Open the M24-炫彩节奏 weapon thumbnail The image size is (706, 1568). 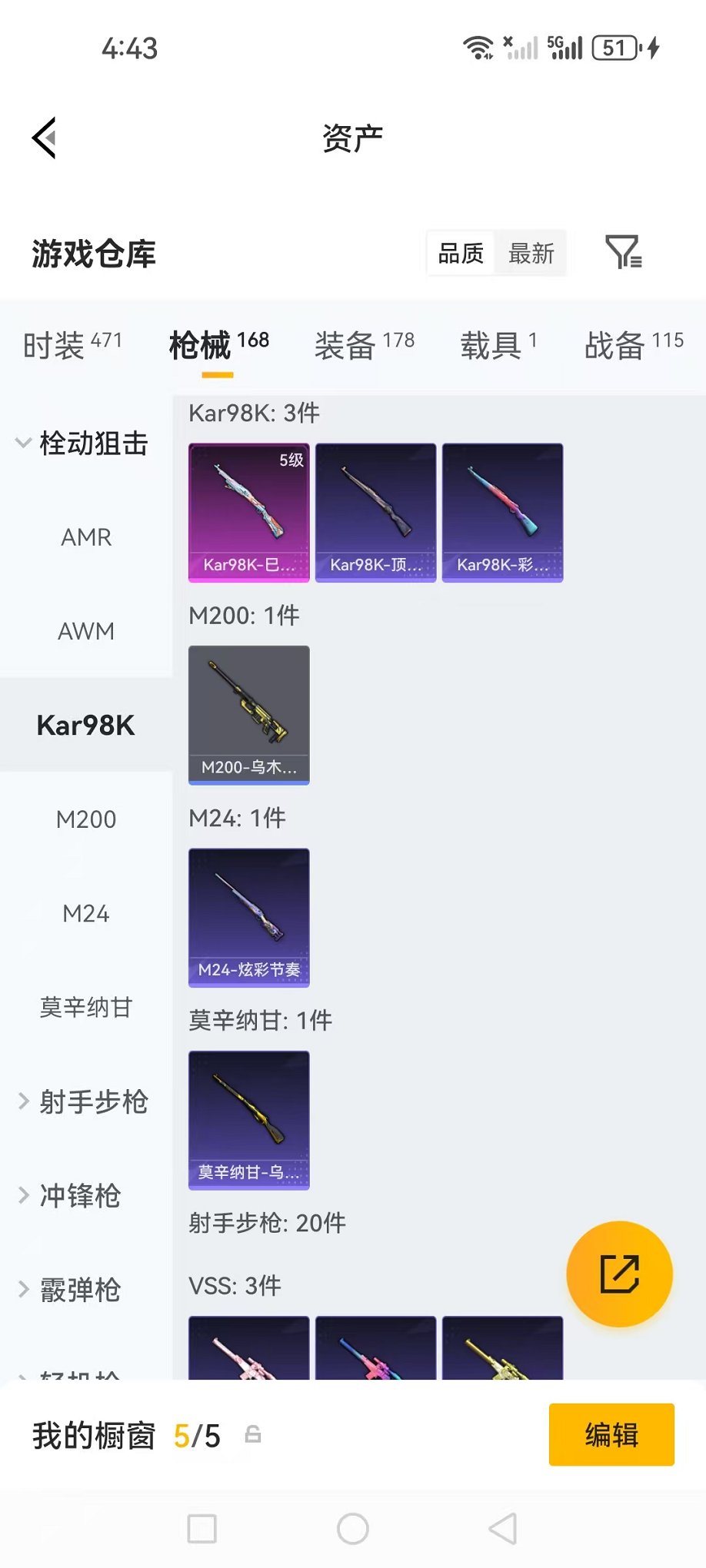(x=248, y=917)
